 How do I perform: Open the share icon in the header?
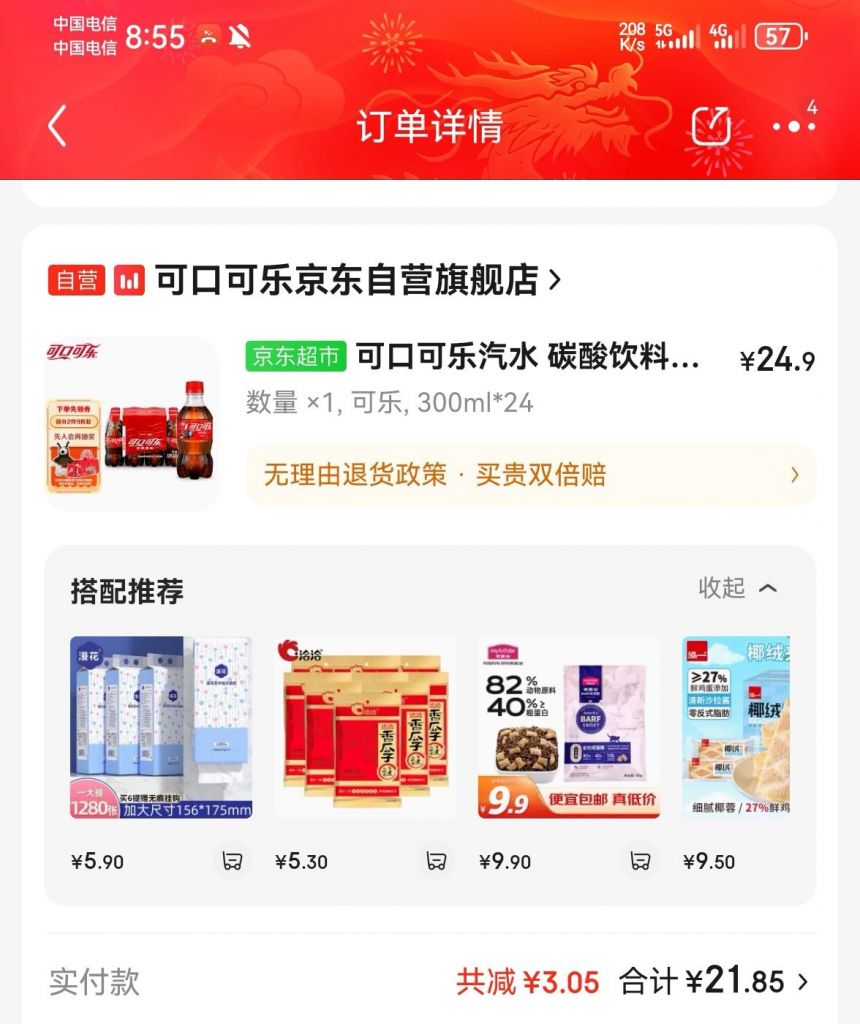coord(713,126)
